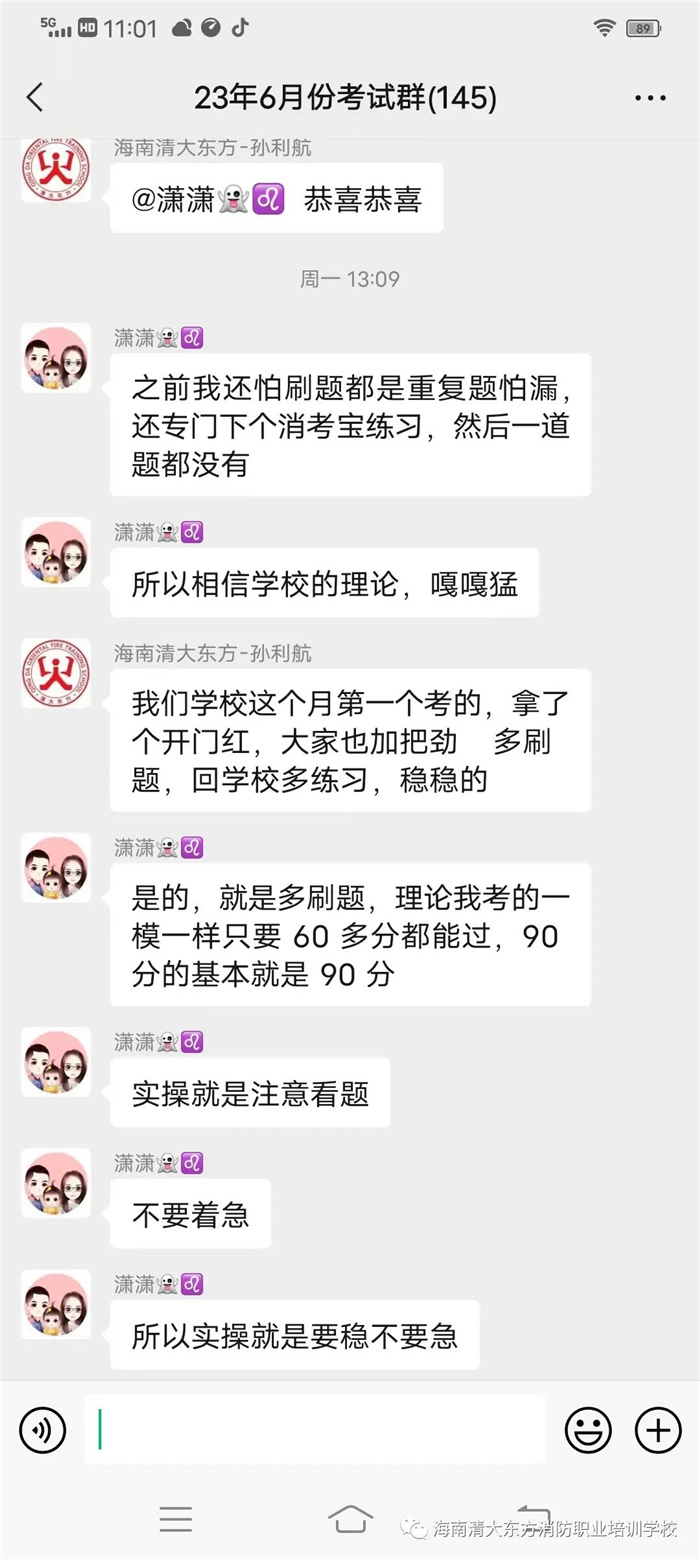Open 孙利航's avatar beside 恭喜恭喜 message
The image size is (700, 1560).
tap(56, 172)
